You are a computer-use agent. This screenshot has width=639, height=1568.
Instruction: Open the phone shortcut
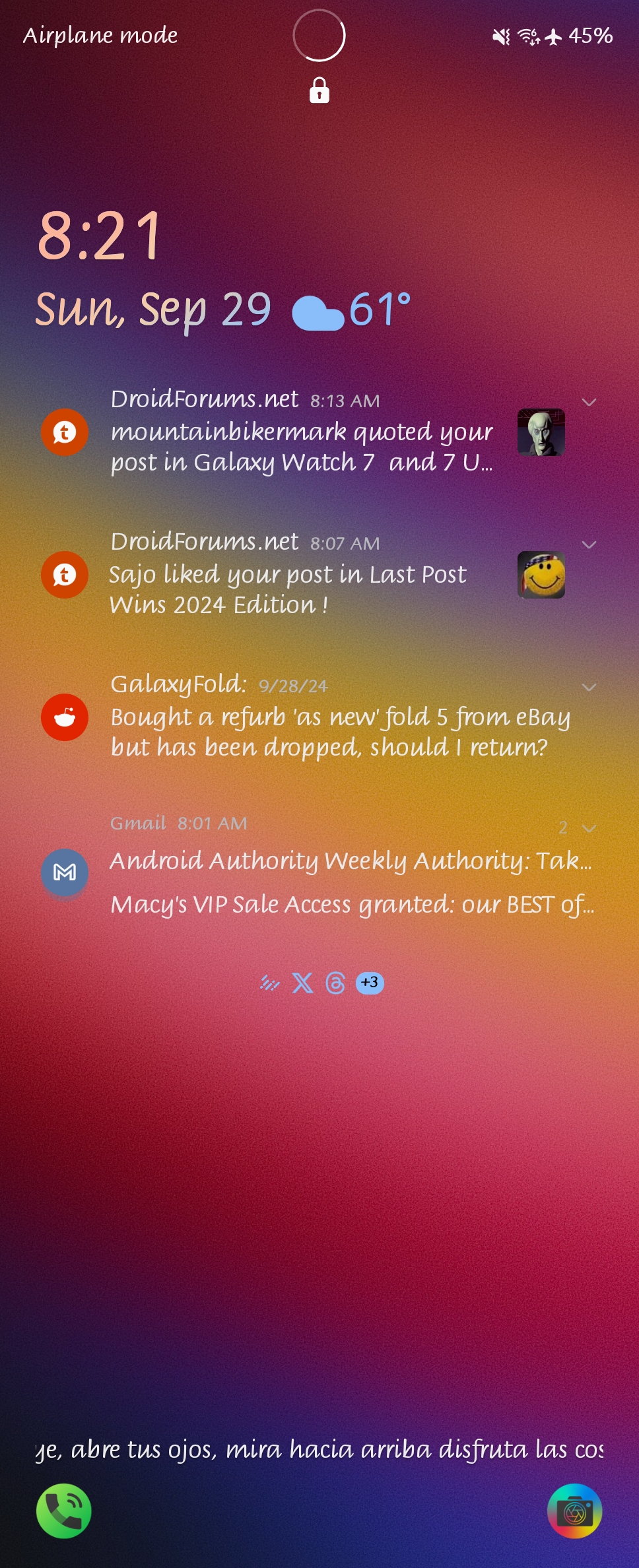64,1511
